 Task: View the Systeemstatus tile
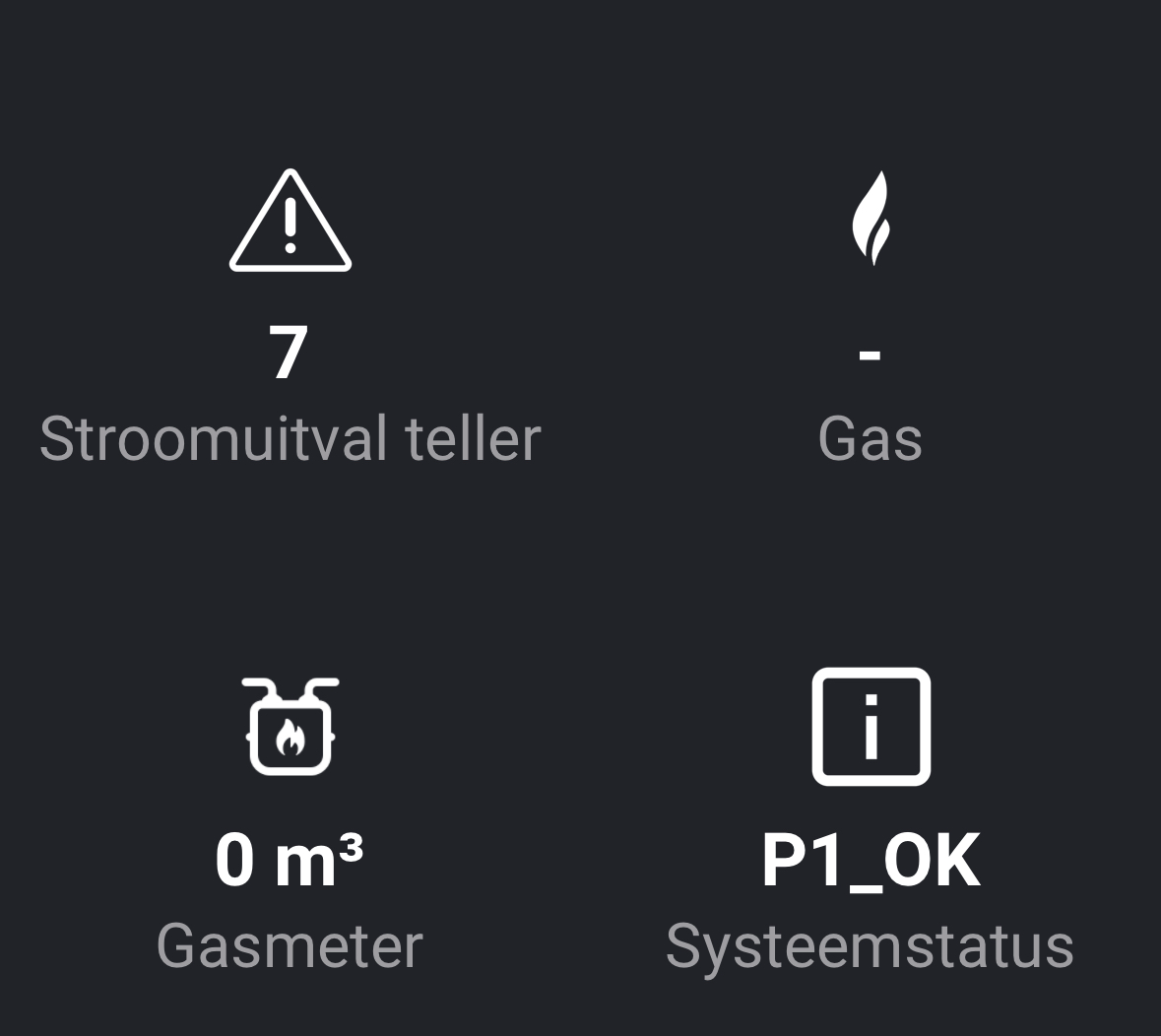coord(870,827)
